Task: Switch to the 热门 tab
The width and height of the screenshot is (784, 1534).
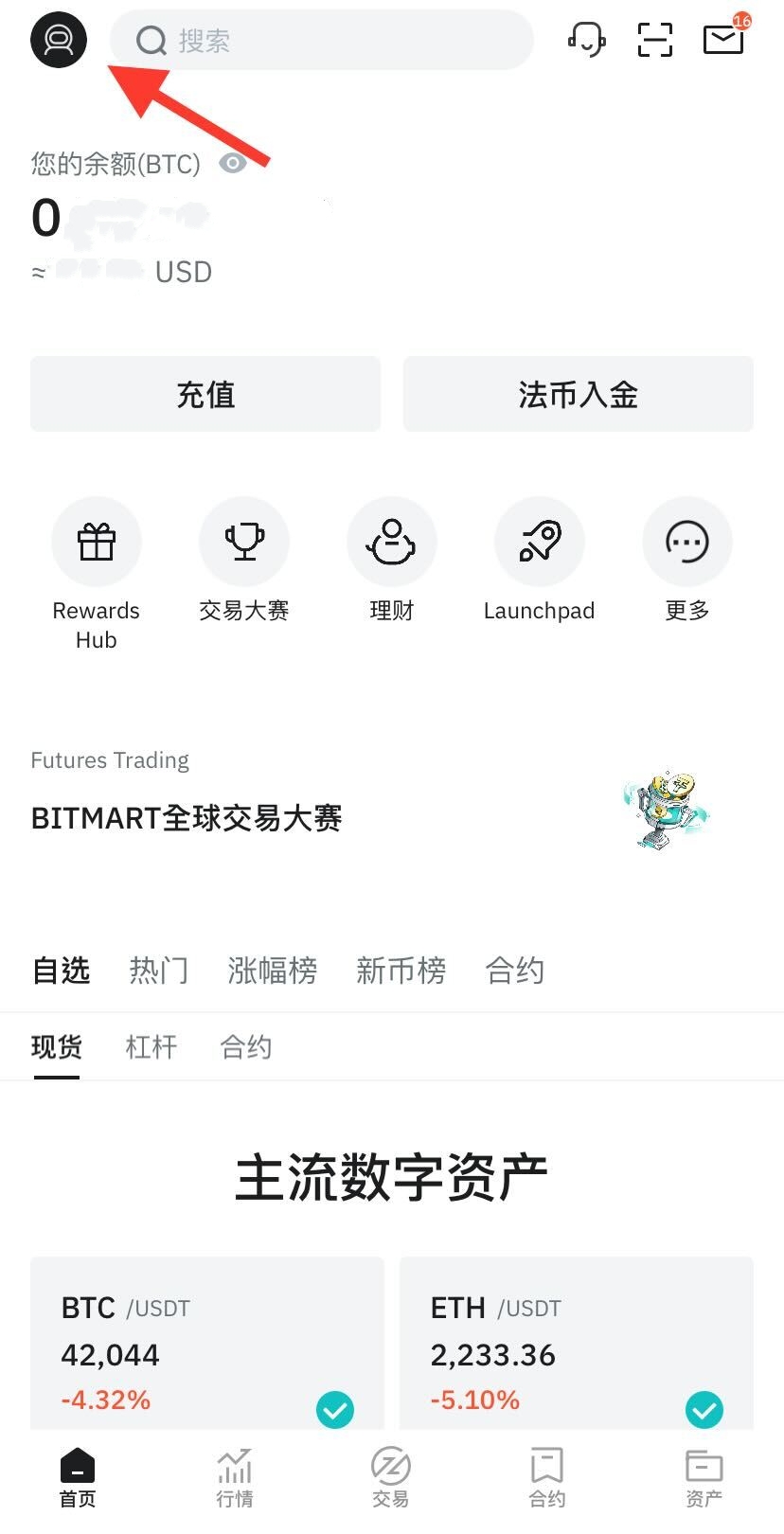Action: tap(159, 971)
